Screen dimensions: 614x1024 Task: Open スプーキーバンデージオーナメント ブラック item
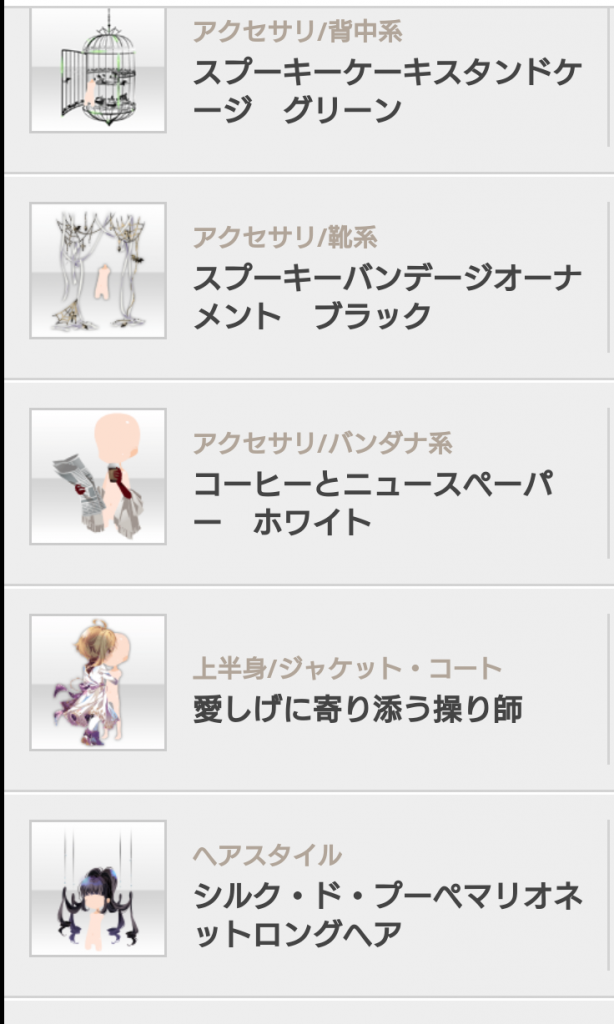coord(387,297)
